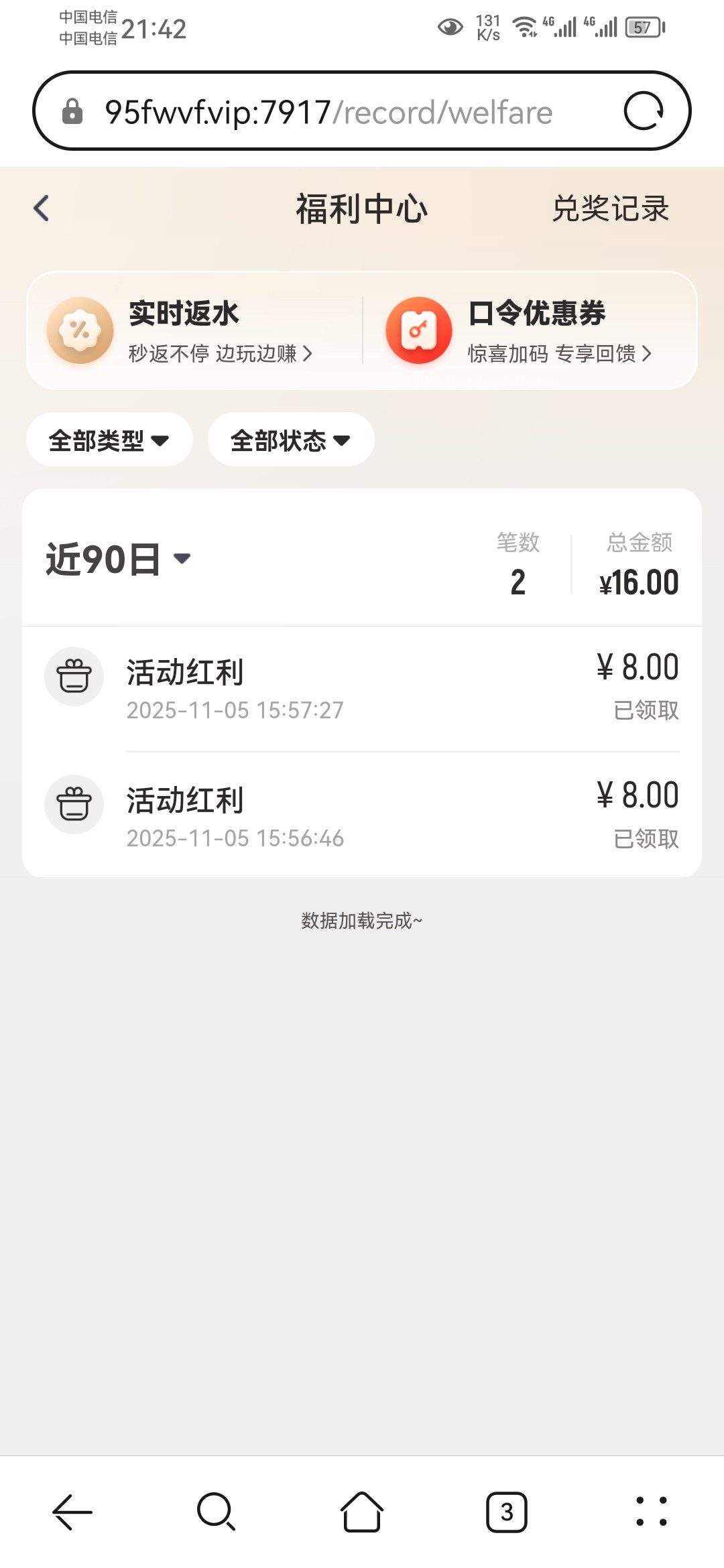Navigate back with the browser arrow
Image resolution: width=724 pixels, height=1568 pixels.
[72, 1512]
